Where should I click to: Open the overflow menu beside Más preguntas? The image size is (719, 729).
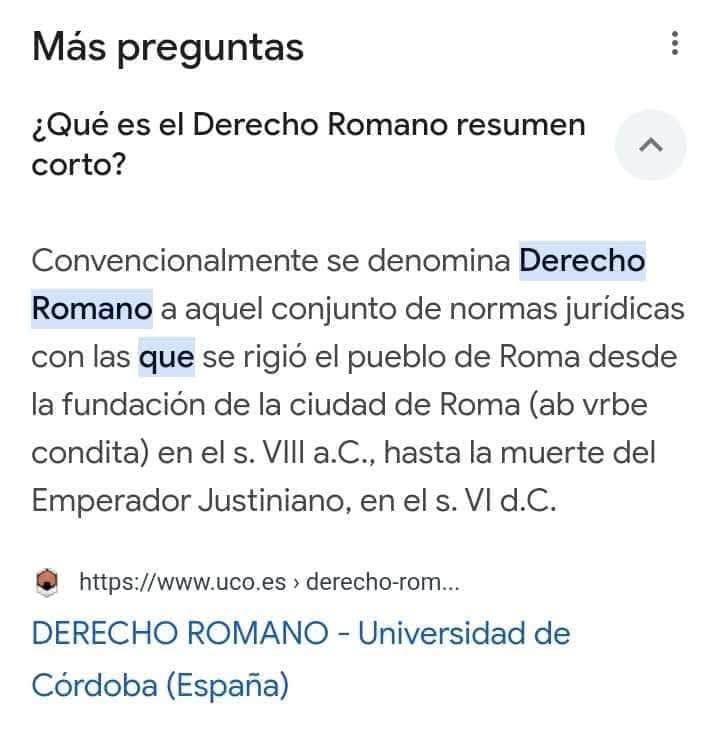tap(675, 44)
